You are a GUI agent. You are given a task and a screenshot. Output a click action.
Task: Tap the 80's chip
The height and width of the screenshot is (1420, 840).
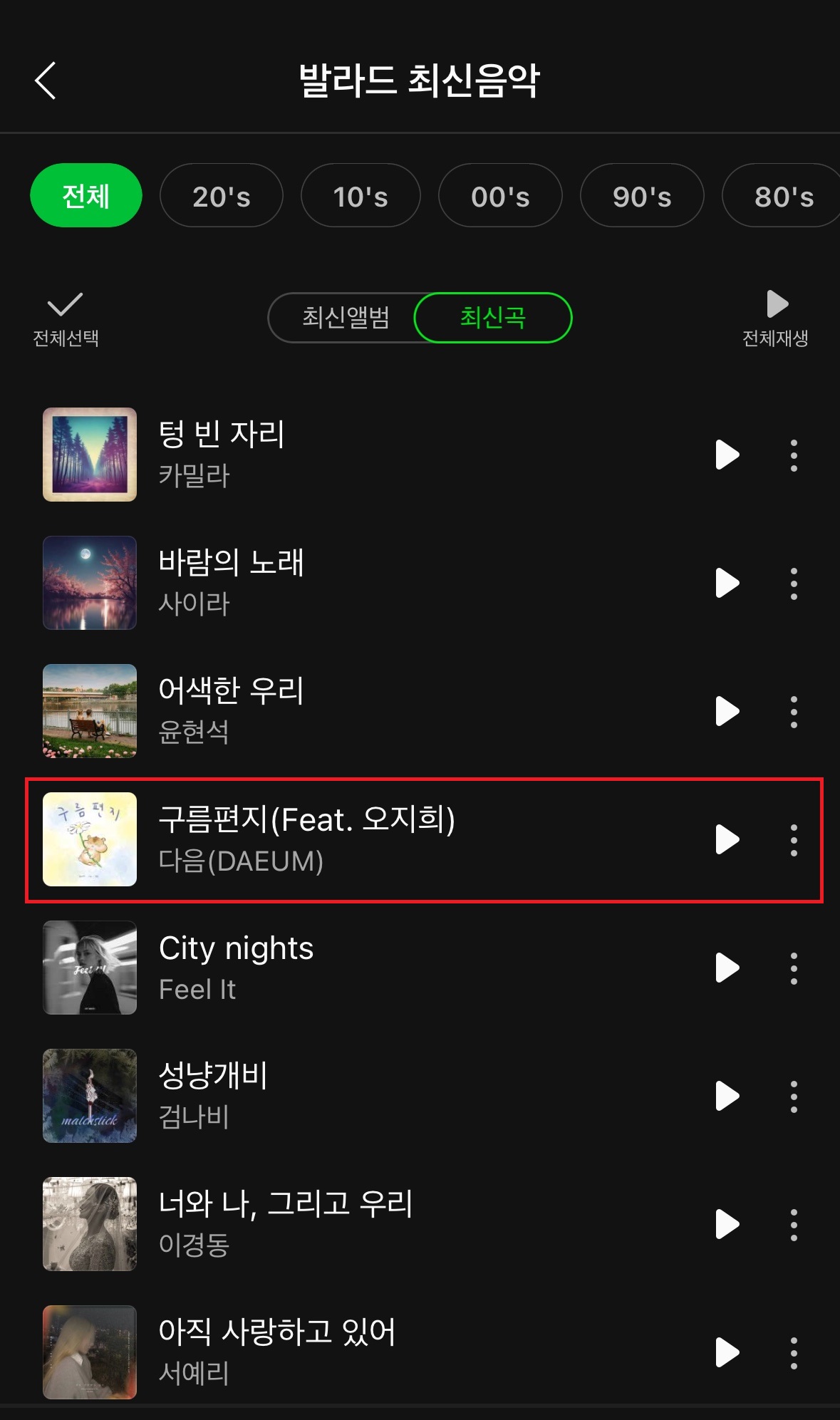[782, 196]
